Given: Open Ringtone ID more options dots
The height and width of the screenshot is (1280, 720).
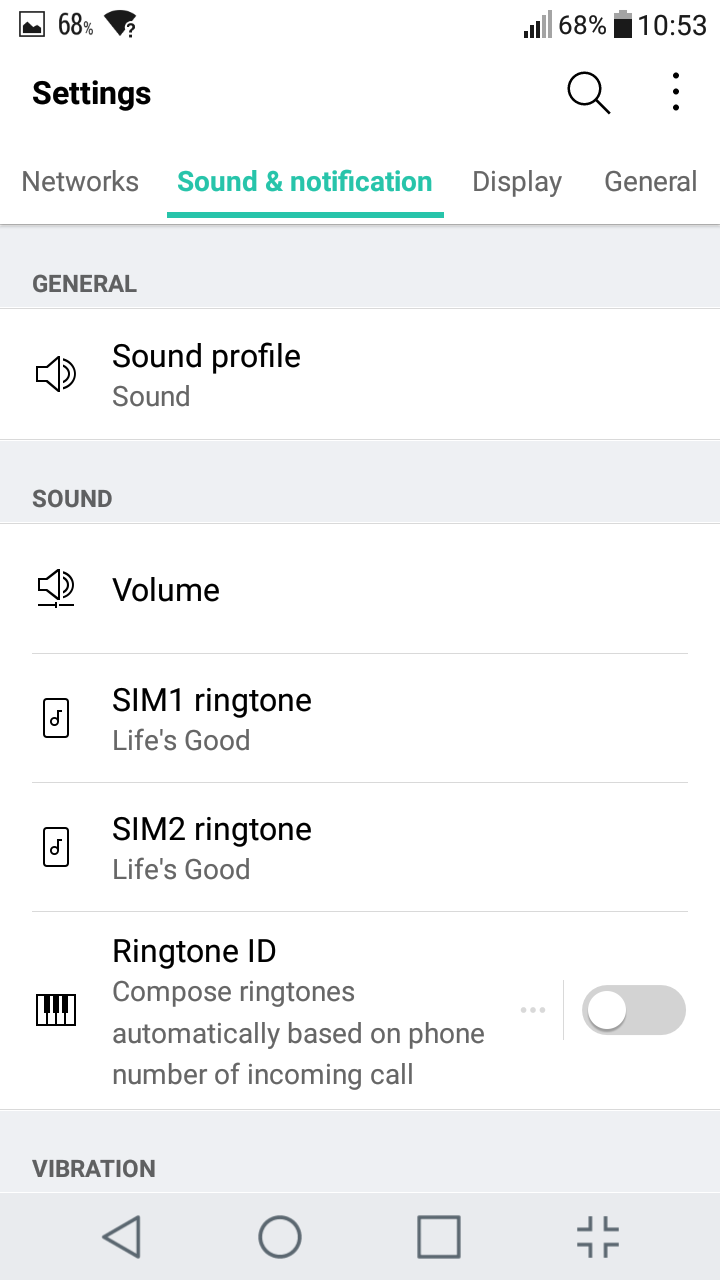Looking at the screenshot, I should 533,1010.
